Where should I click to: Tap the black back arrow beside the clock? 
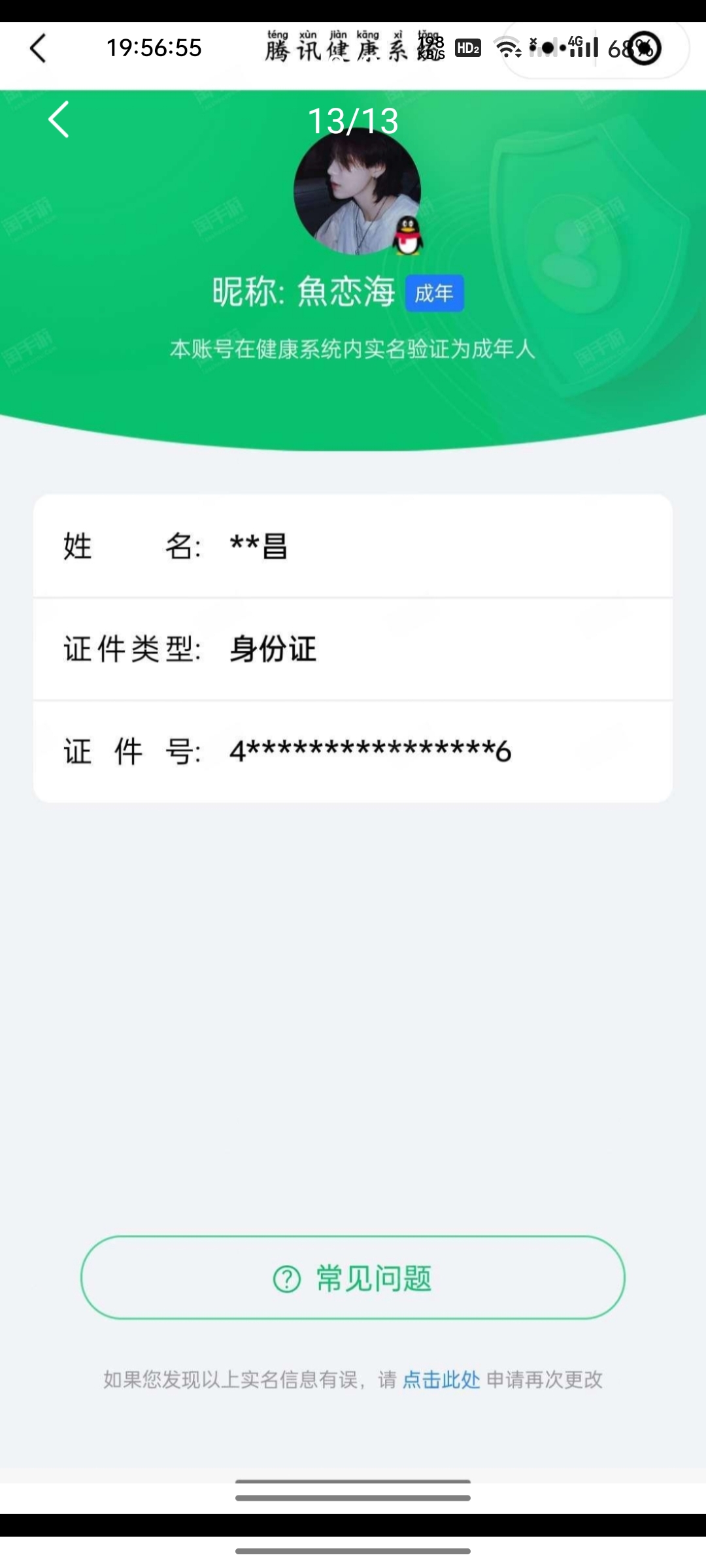point(39,48)
